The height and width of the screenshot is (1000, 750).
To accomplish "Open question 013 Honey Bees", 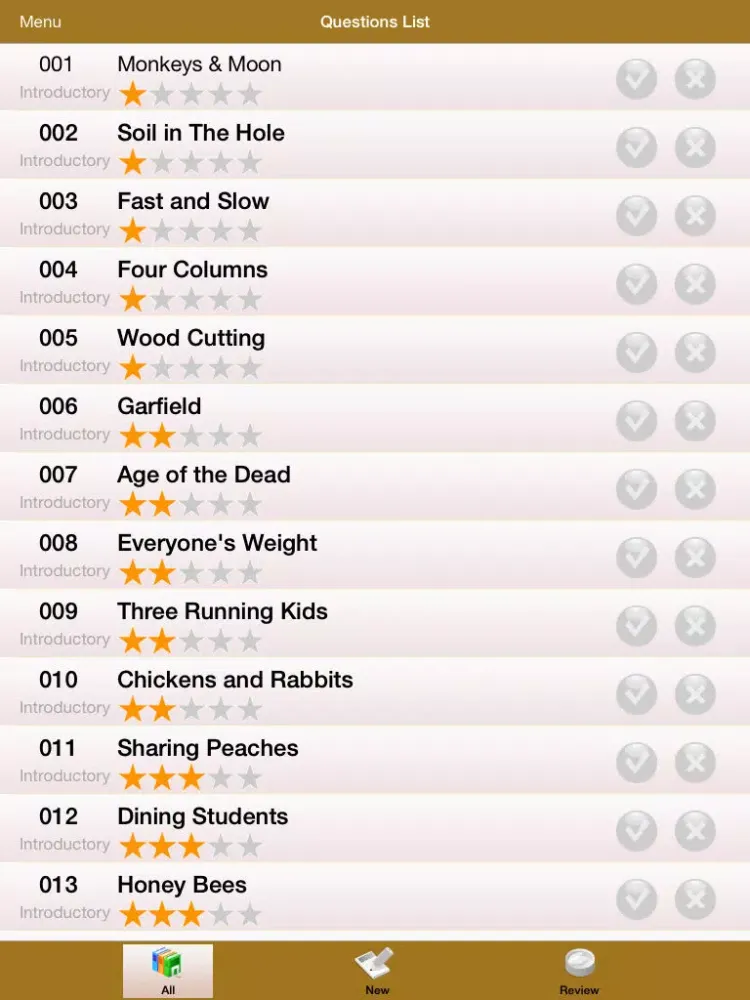I will 182,885.
